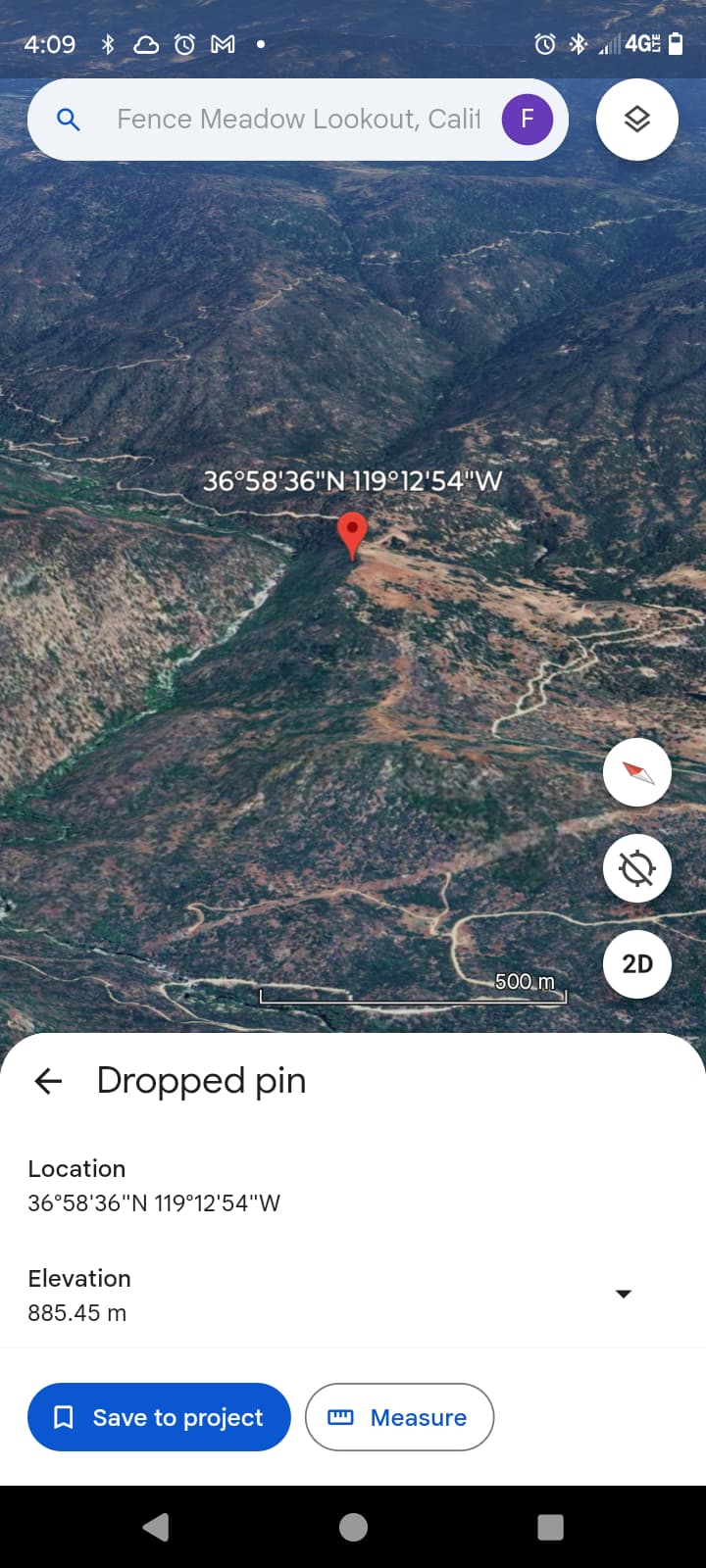This screenshot has width=706, height=1568.
Task: Select the red dropped pin marker
Action: click(352, 534)
